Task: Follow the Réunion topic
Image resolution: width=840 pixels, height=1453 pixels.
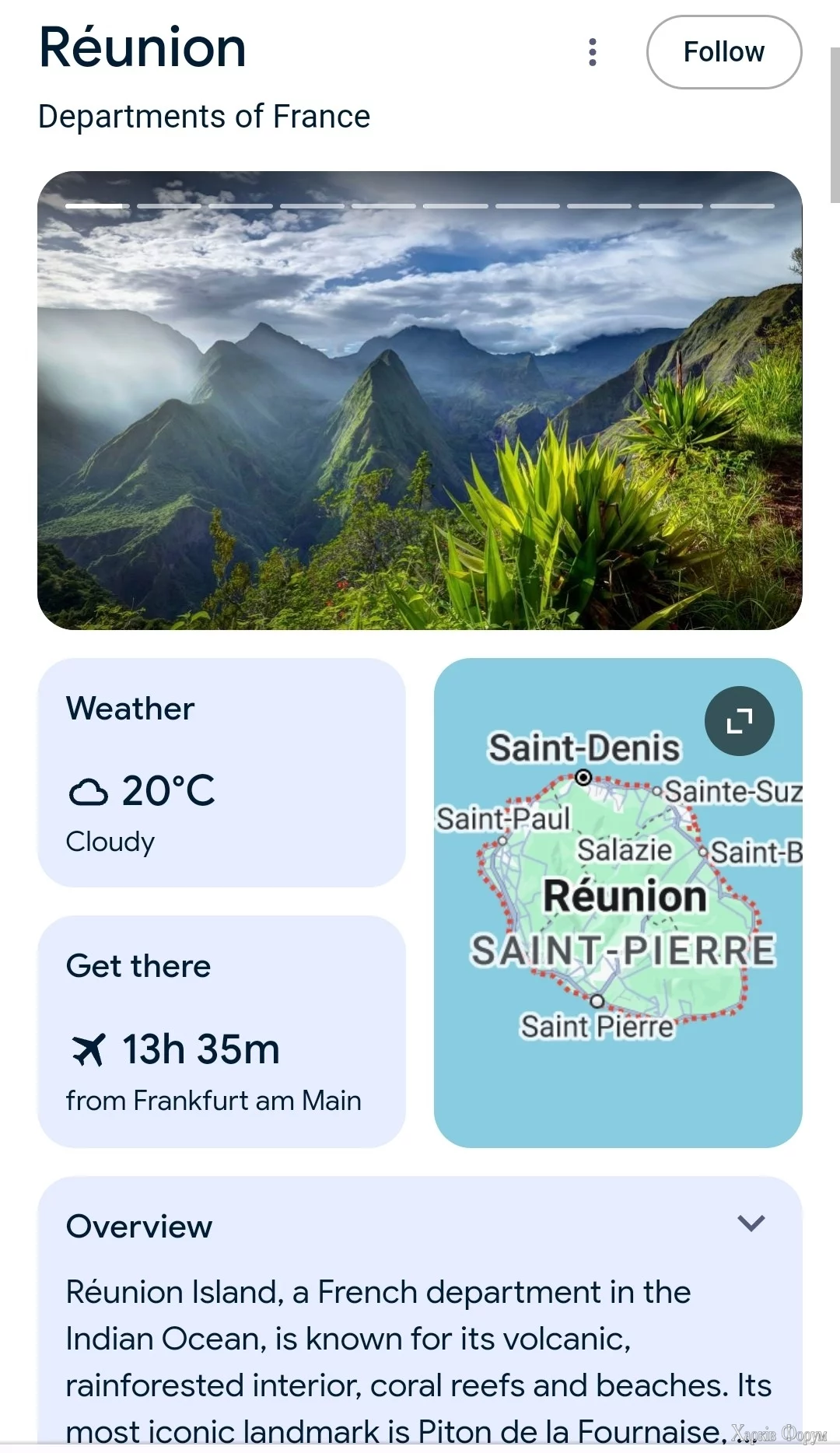Action: coord(723,52)
